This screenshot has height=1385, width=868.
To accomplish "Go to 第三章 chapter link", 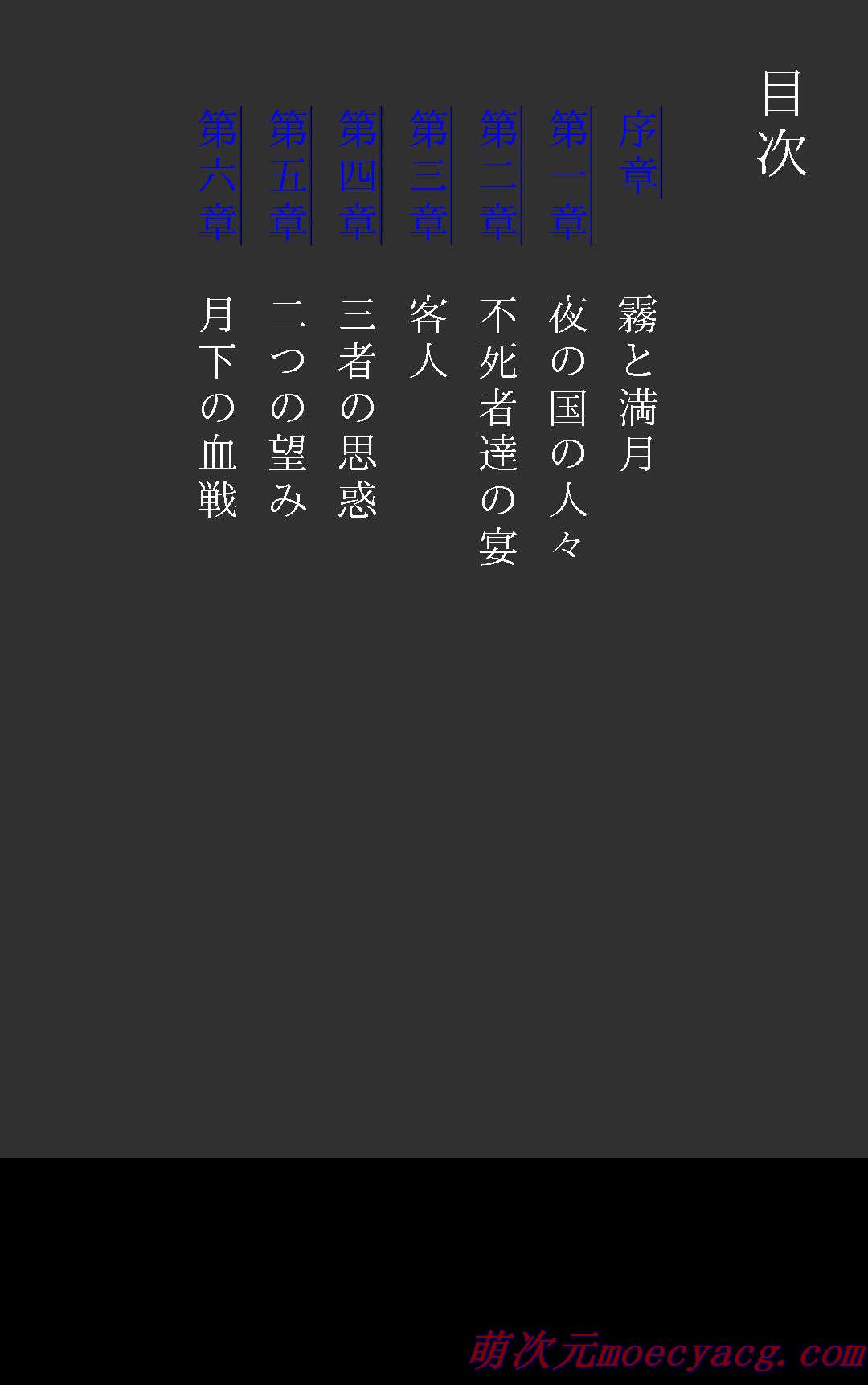I will coord(428,175).
